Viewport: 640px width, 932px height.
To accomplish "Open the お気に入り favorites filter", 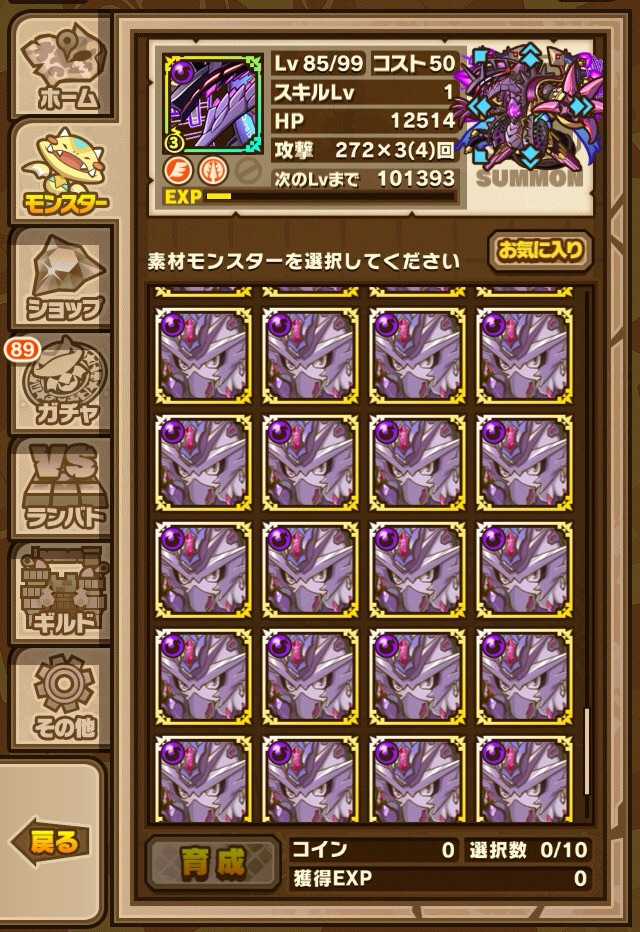I will 540,251.
